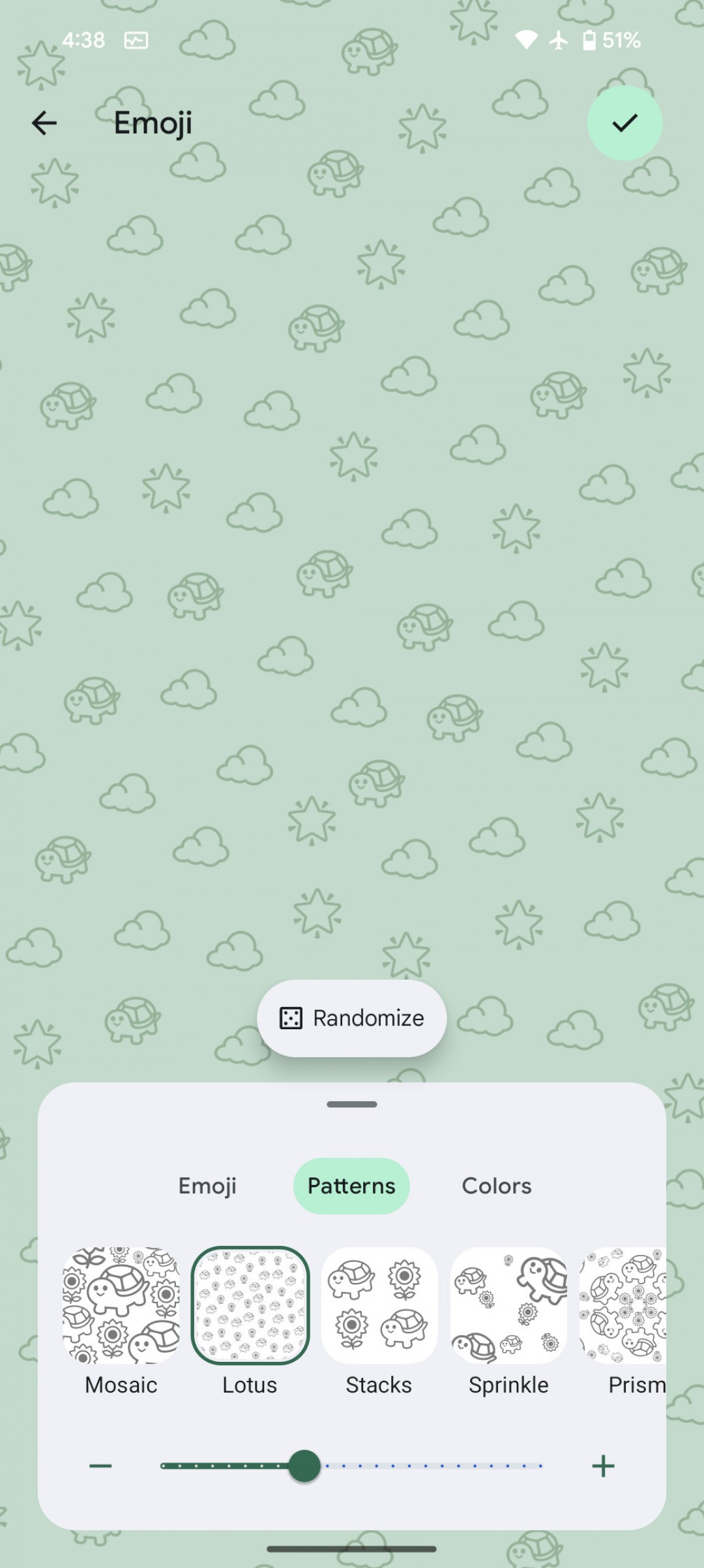Increase emoji size with plus button
Screen dimensions: 704x1568
point(603,1466)
